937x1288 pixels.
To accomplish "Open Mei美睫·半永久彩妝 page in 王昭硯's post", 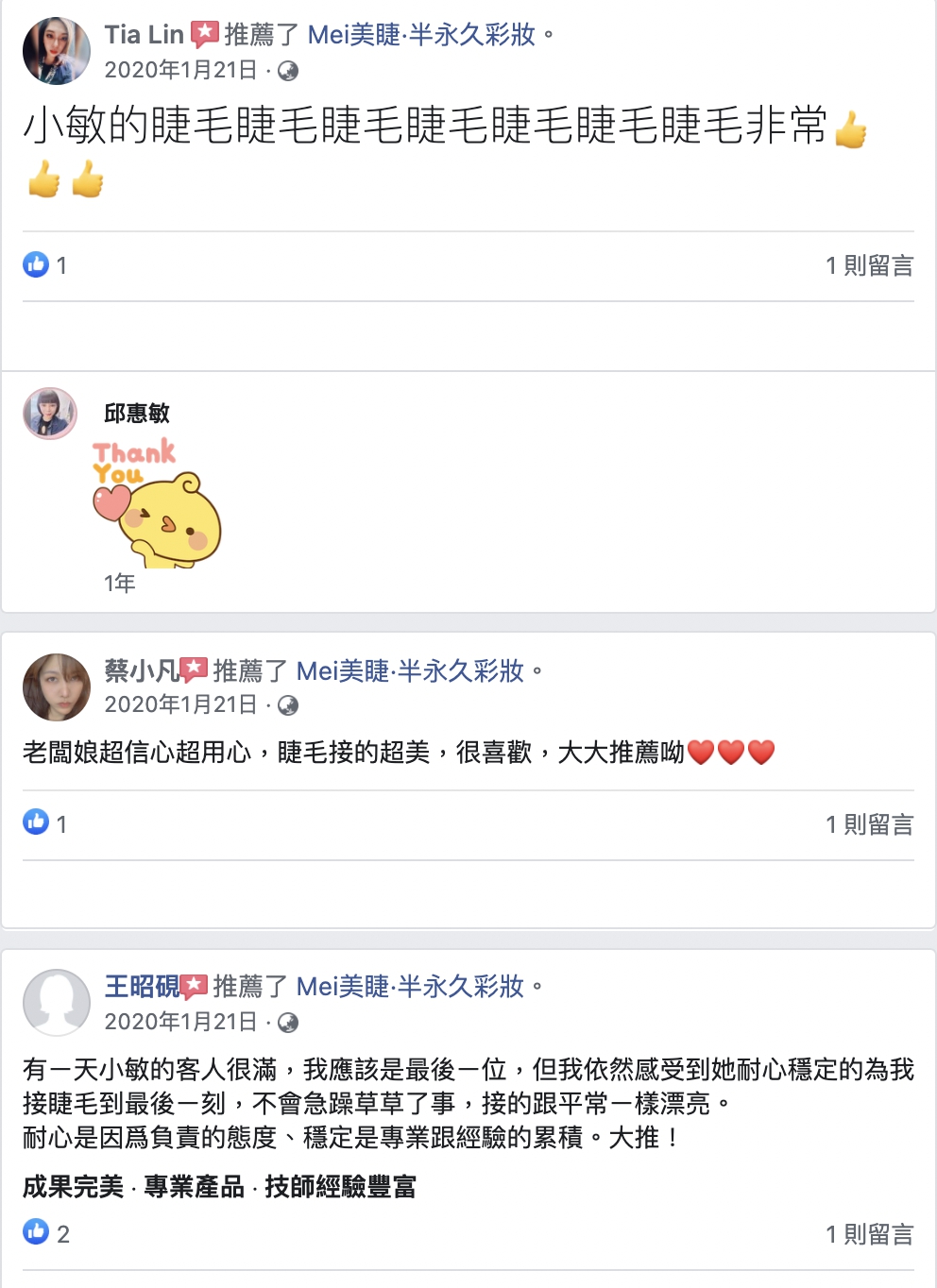I will [410, 986].
